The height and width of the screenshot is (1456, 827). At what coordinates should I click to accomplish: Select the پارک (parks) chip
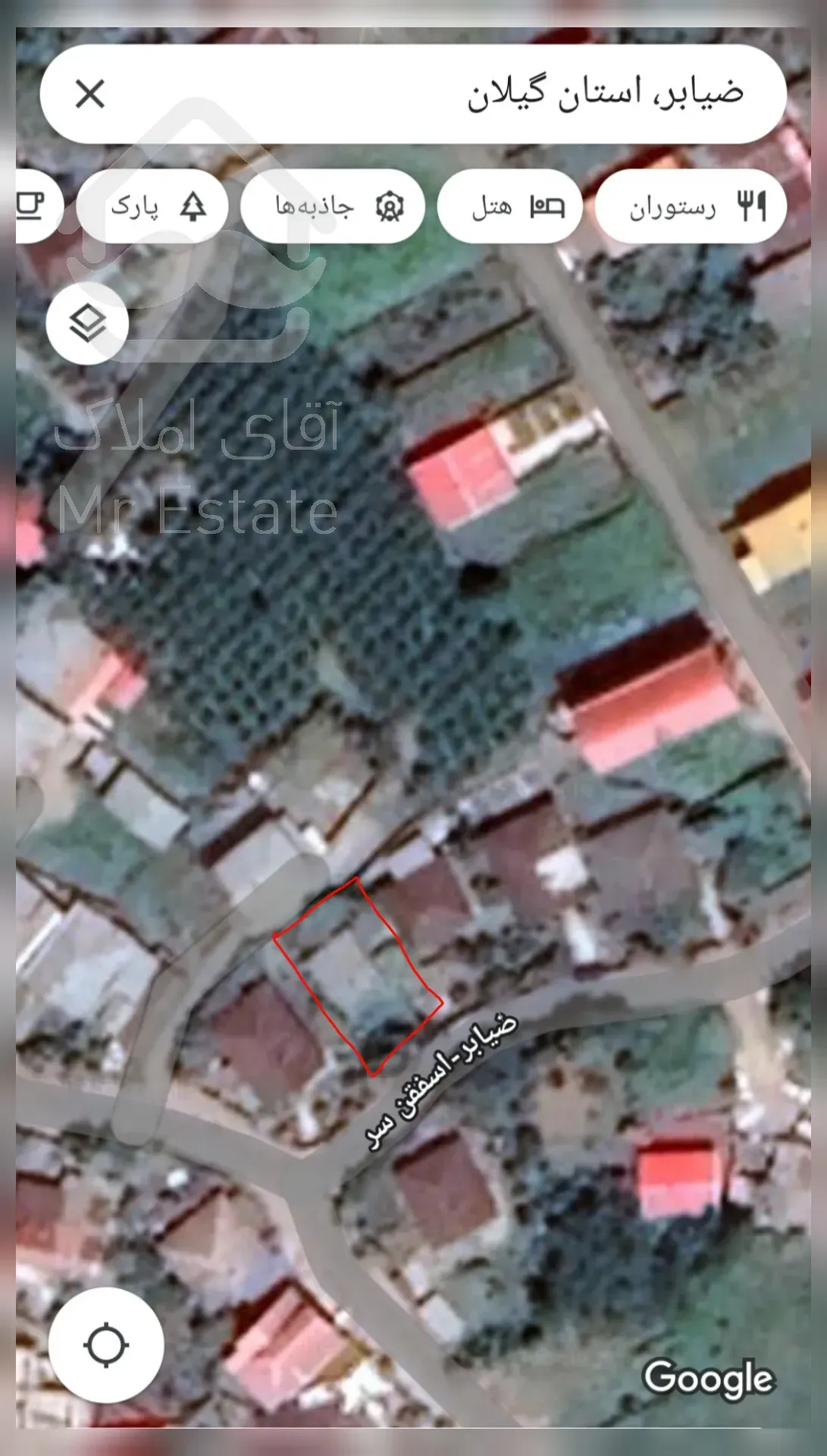click(153, 206)
